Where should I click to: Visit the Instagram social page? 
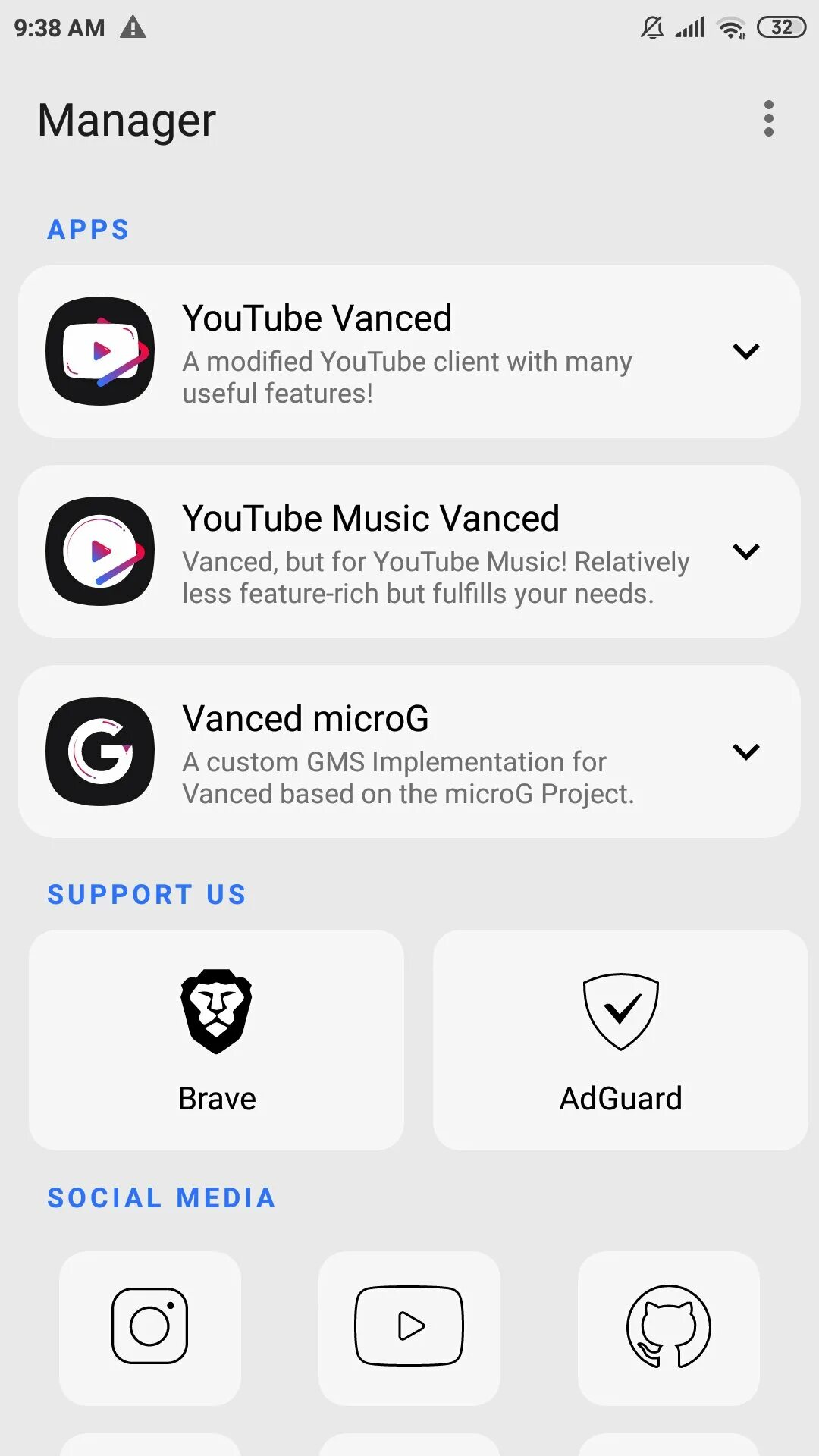point(150,1326)
